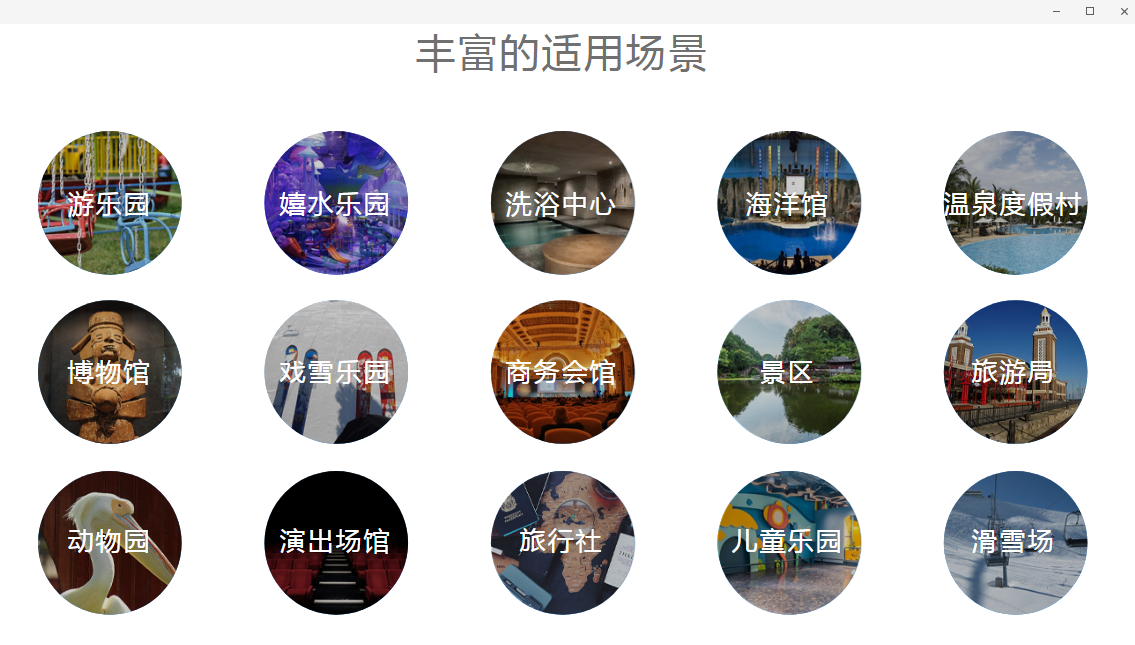Open the 游乐园 scene tile
The width and height of the screenshot is (1135, 645).
click(110, 203)
